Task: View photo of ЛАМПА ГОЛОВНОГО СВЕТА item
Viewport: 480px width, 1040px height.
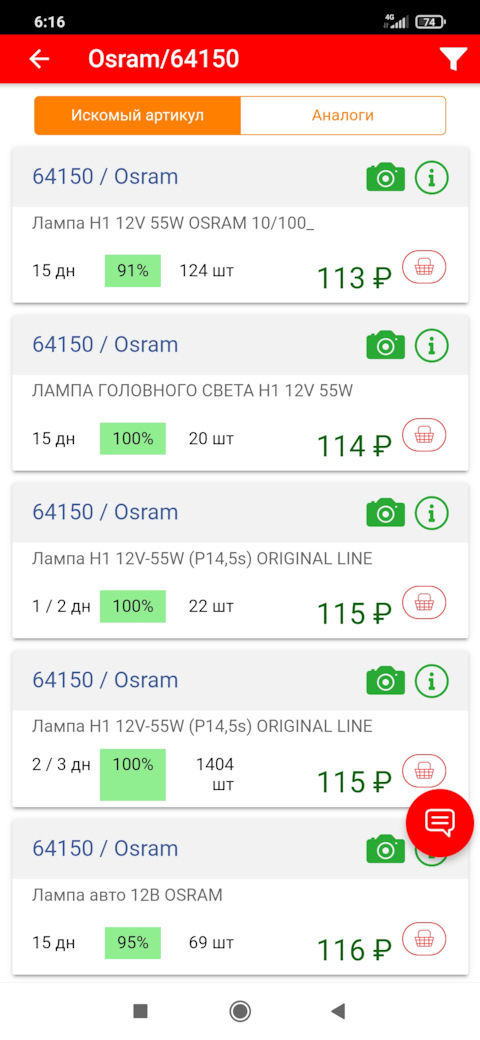Action: point(385,345)
